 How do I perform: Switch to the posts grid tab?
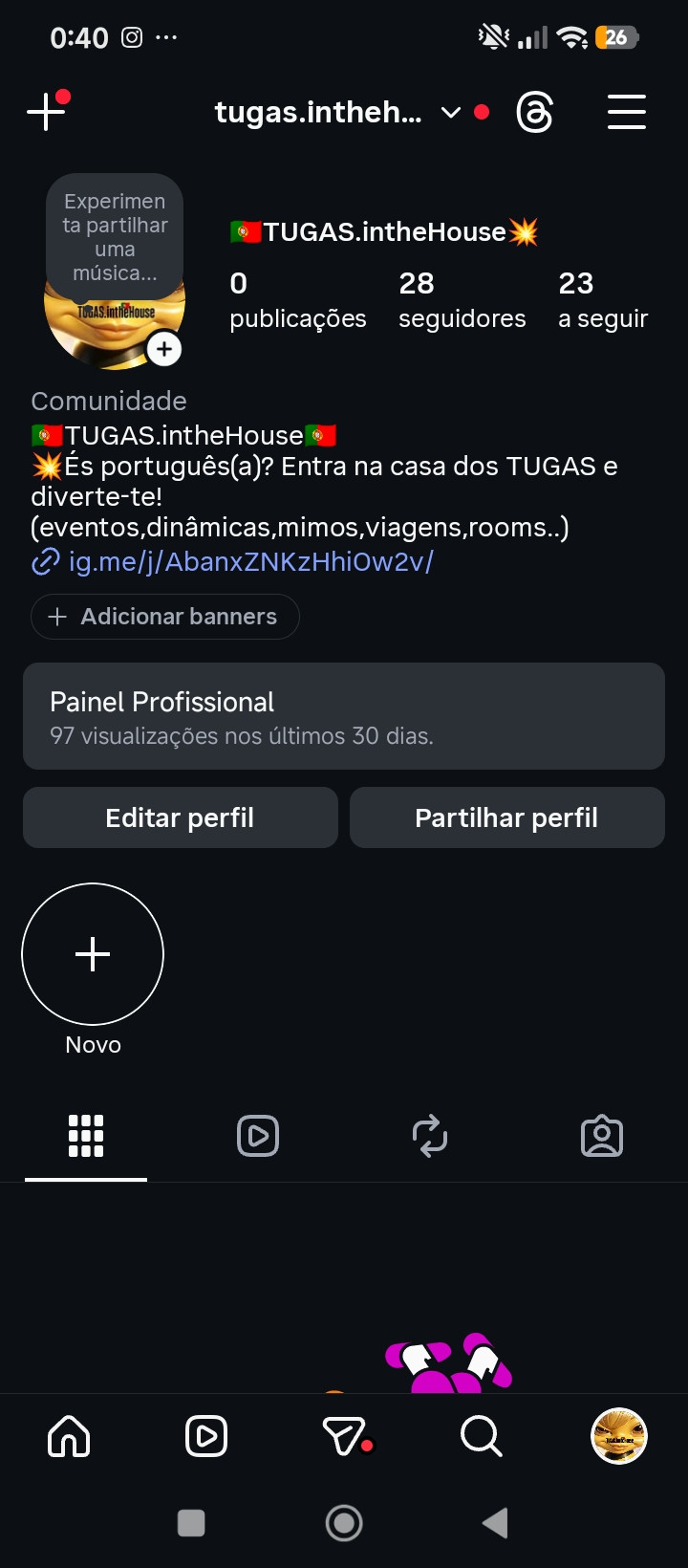[x=86, y=1136]
